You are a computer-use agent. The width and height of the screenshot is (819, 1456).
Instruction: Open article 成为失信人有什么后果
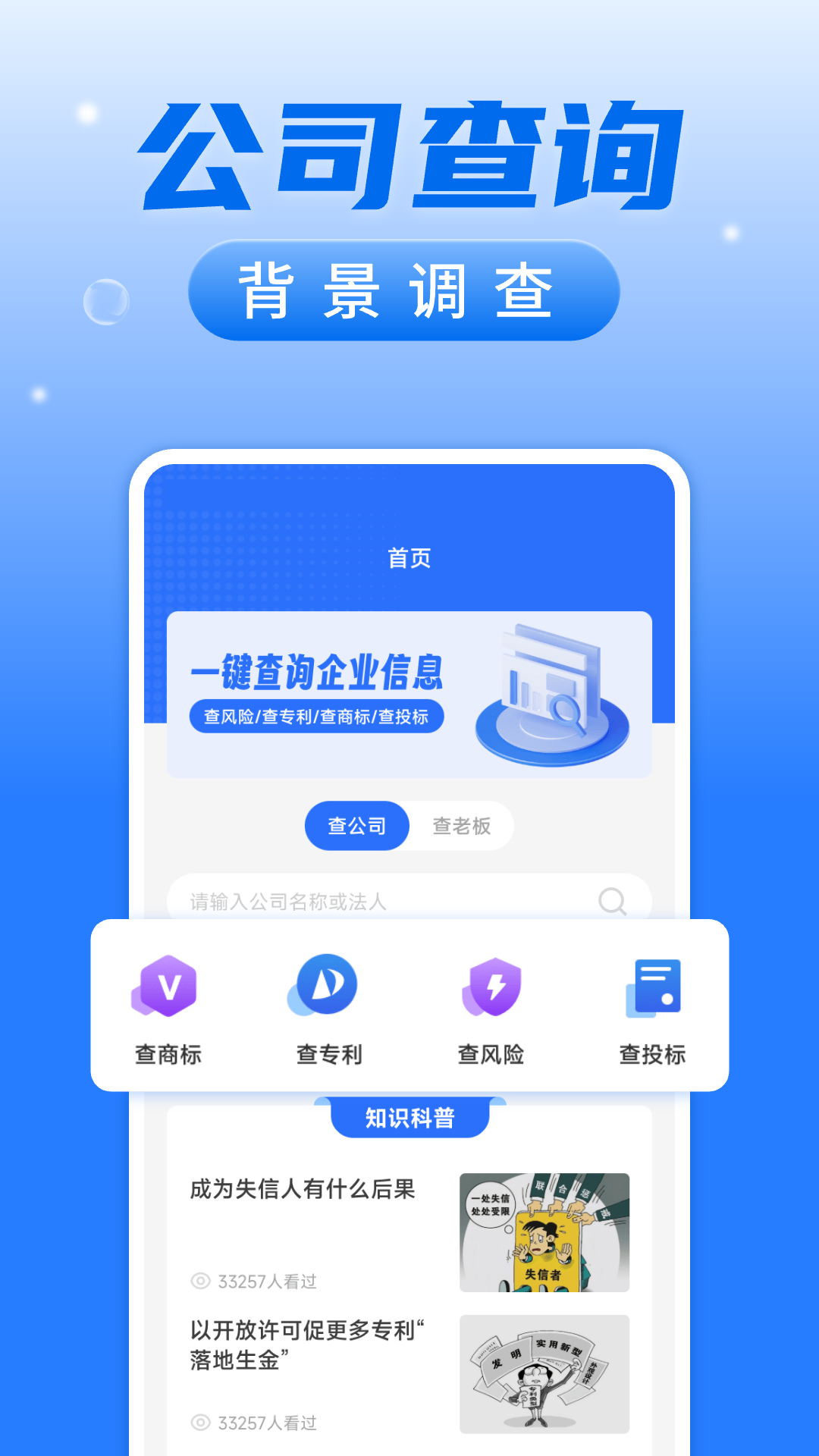pos(302,1191)
